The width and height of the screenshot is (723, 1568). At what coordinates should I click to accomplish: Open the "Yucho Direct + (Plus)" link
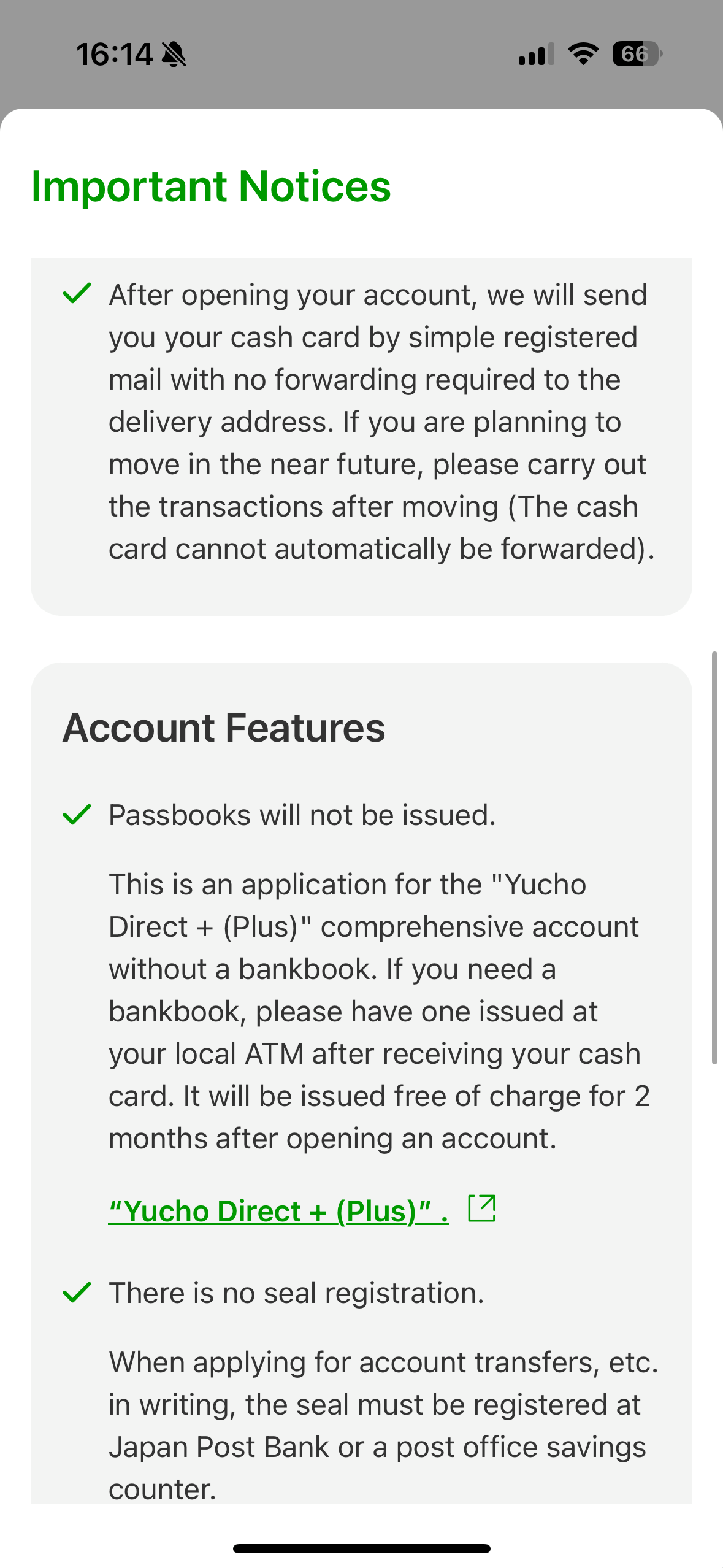point(279,1211)
